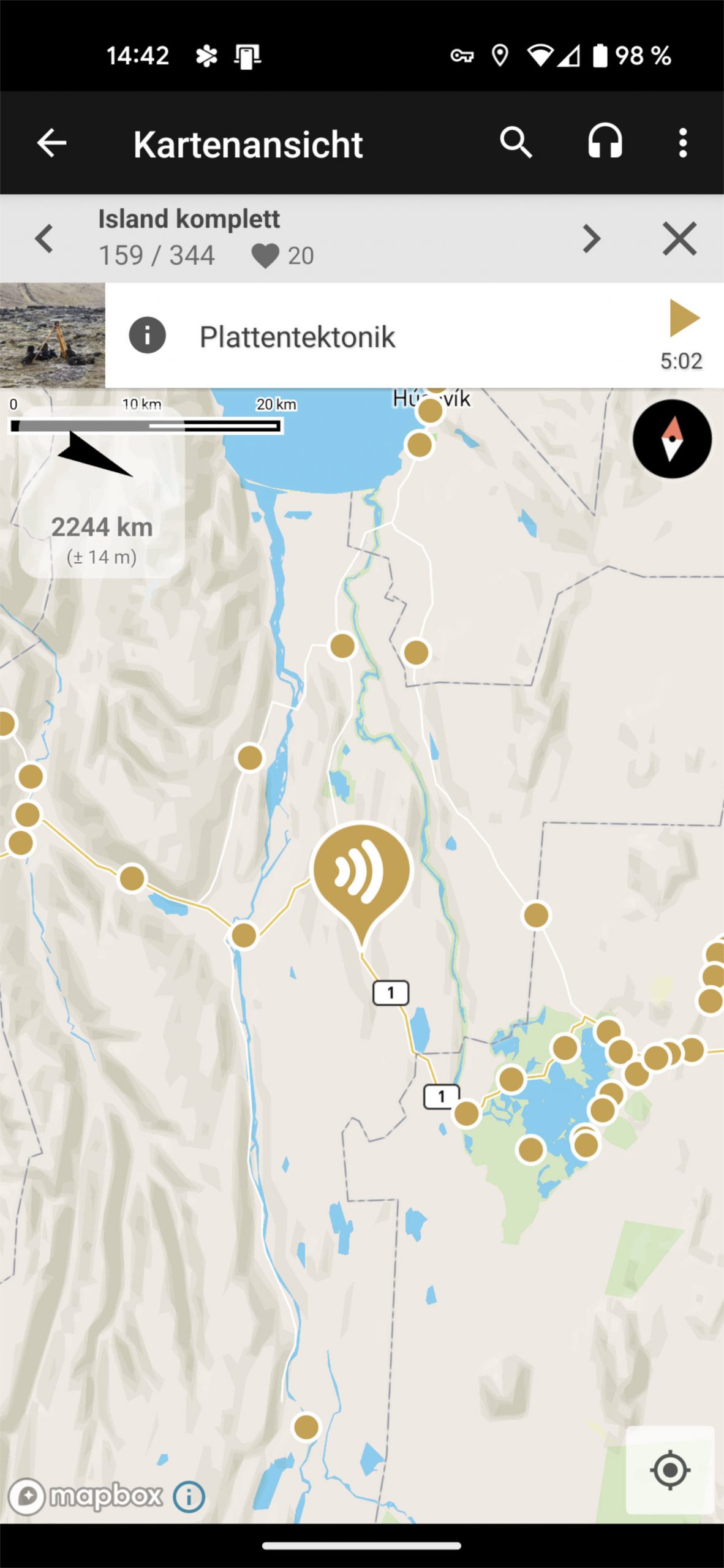Open the Mapbox attribution info
Screen dimensions: 724x1568
[189, 1497]
